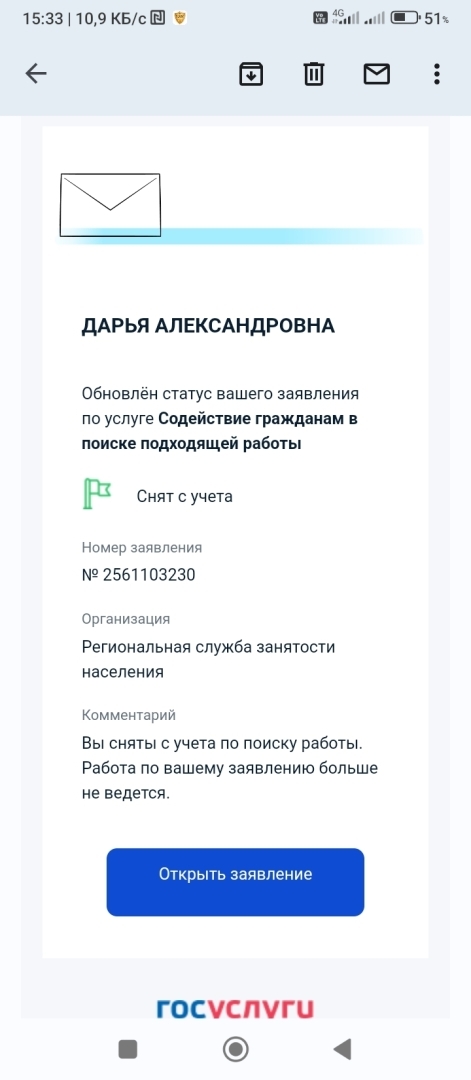Mark the email as unread

(x=377, y=74)
